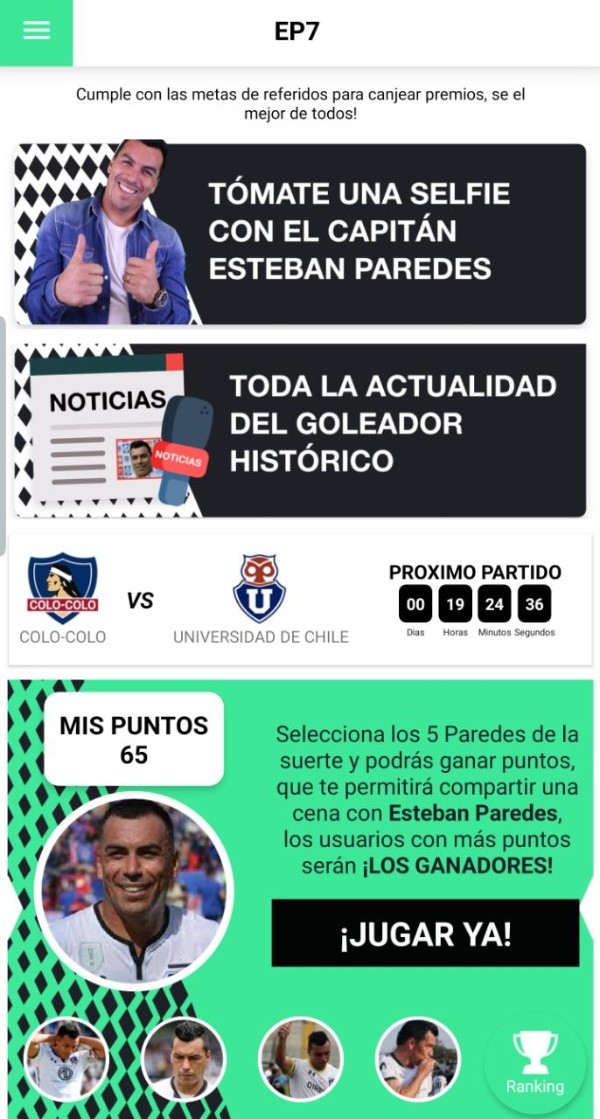600x1119 pixels.
Task: Open the Ranking trophy button
Action: 535,1063
